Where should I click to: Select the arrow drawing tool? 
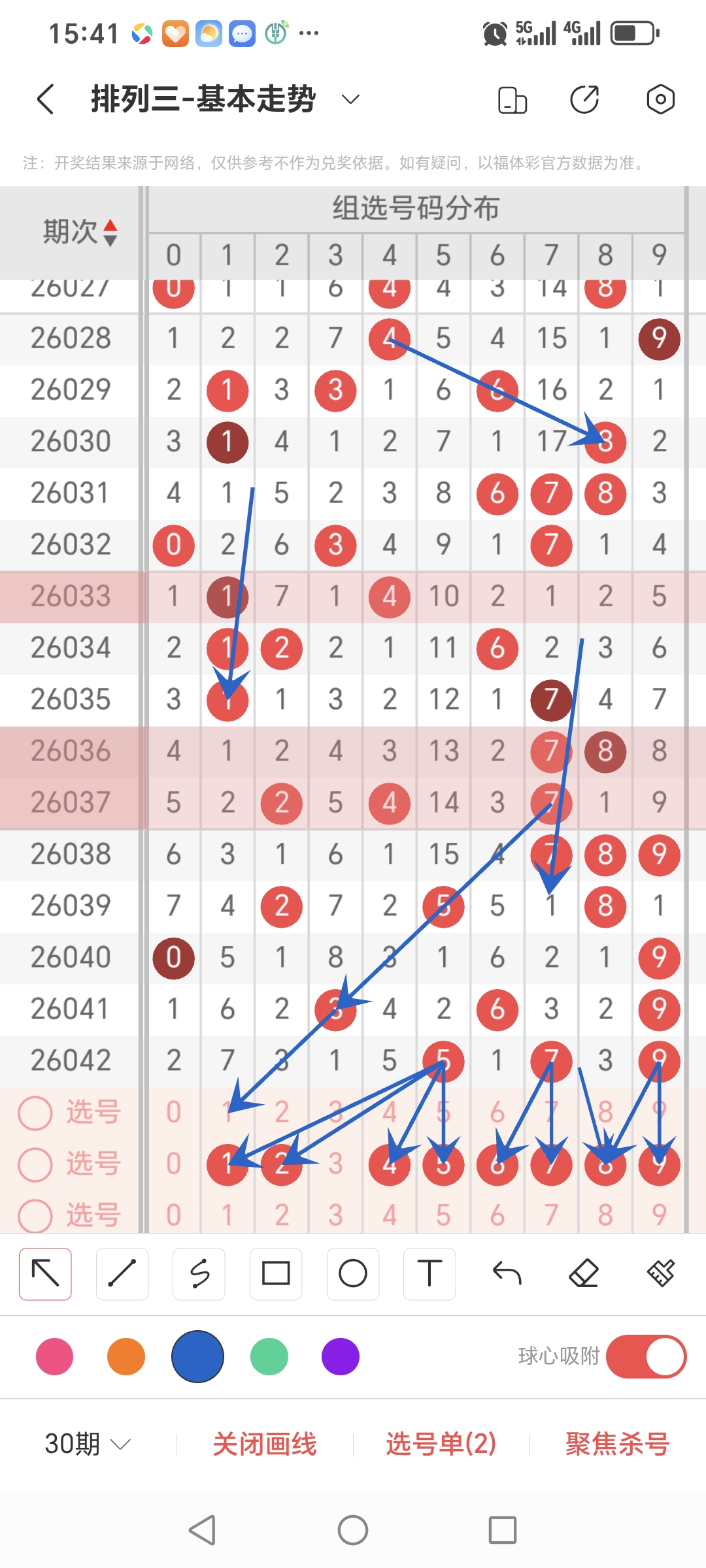tap(44, 1273)
